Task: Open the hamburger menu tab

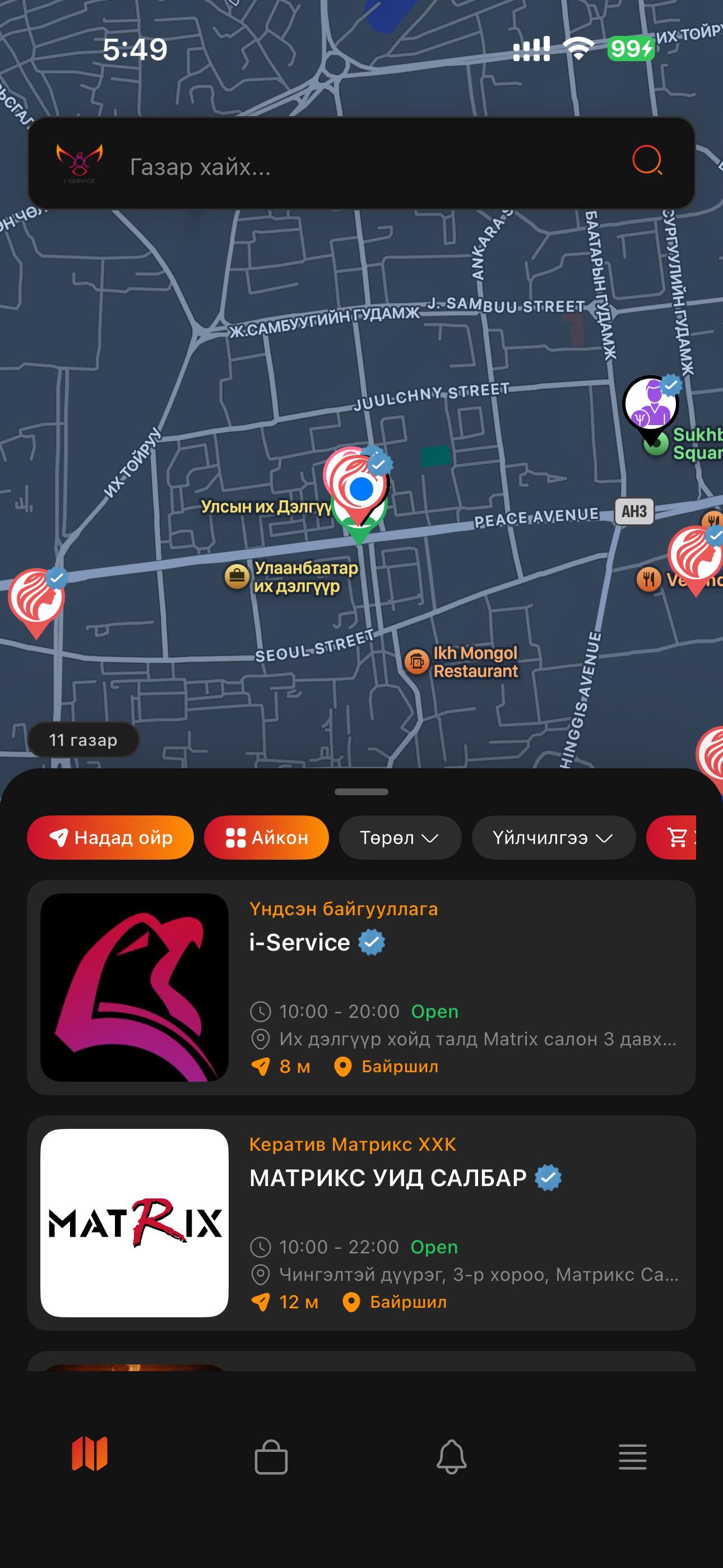Action: click(x=632, y=1456)
